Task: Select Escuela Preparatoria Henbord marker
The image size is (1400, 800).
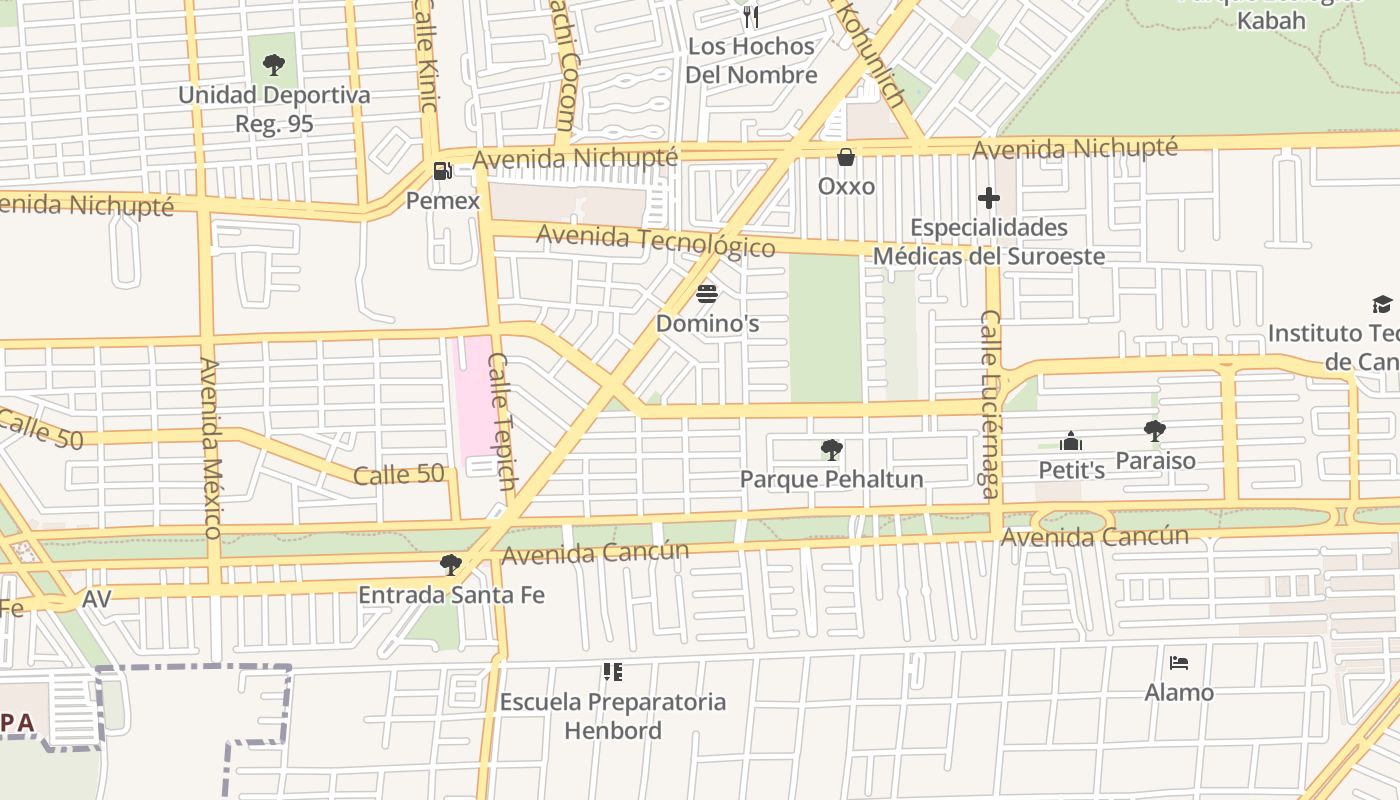Action: coord(612,672)
